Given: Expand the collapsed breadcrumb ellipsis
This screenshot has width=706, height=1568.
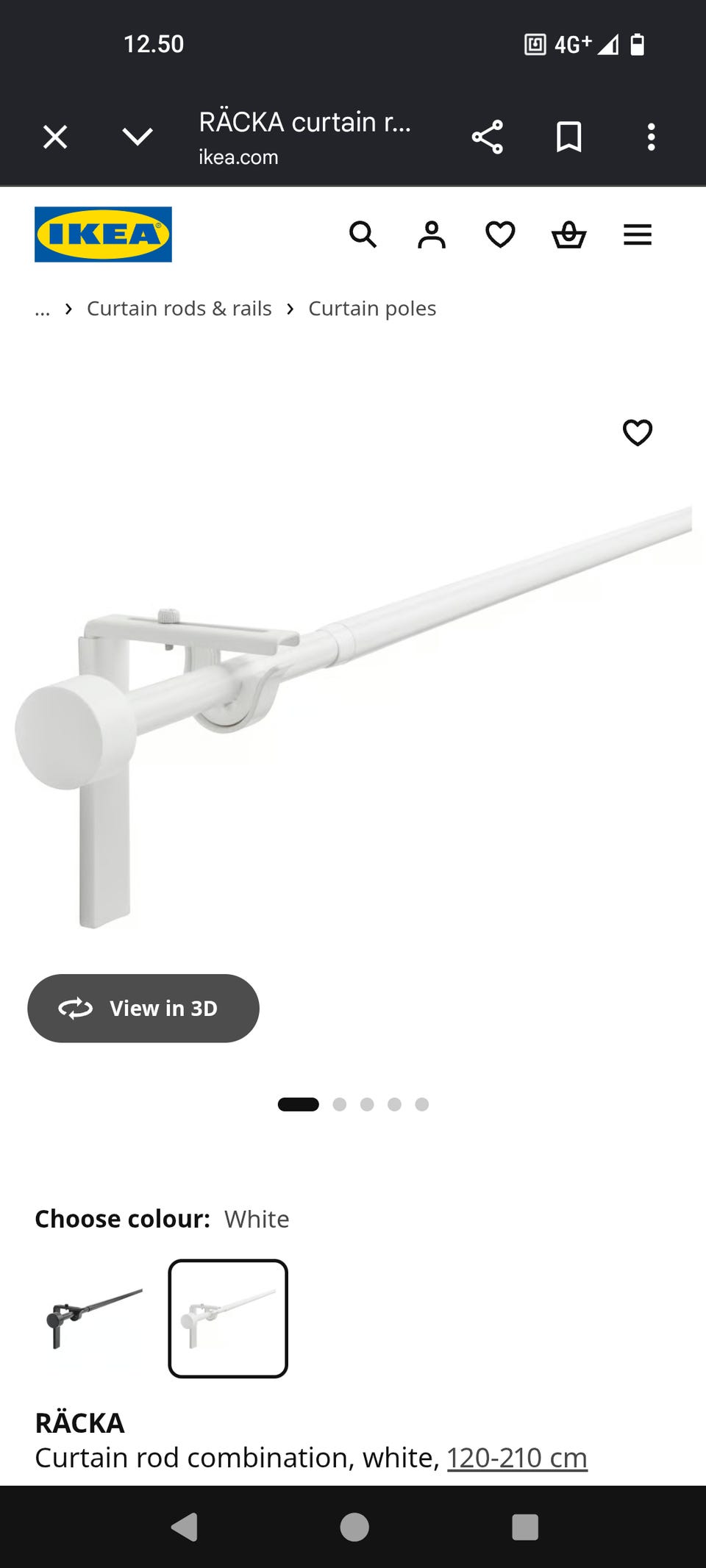Looking at the screenshot, I should click(43, 309).
